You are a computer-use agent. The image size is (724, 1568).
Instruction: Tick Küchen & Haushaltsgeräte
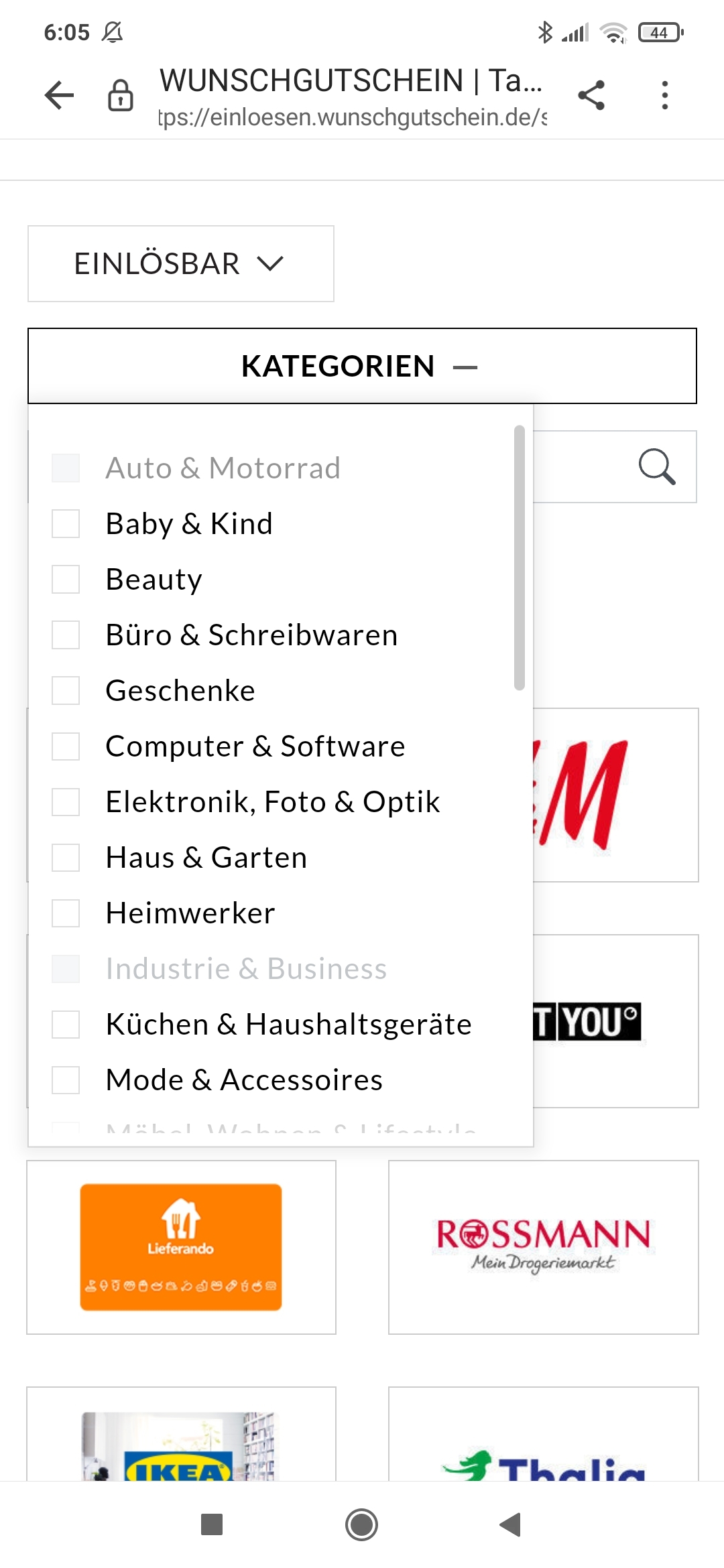tap(66, 1024)
